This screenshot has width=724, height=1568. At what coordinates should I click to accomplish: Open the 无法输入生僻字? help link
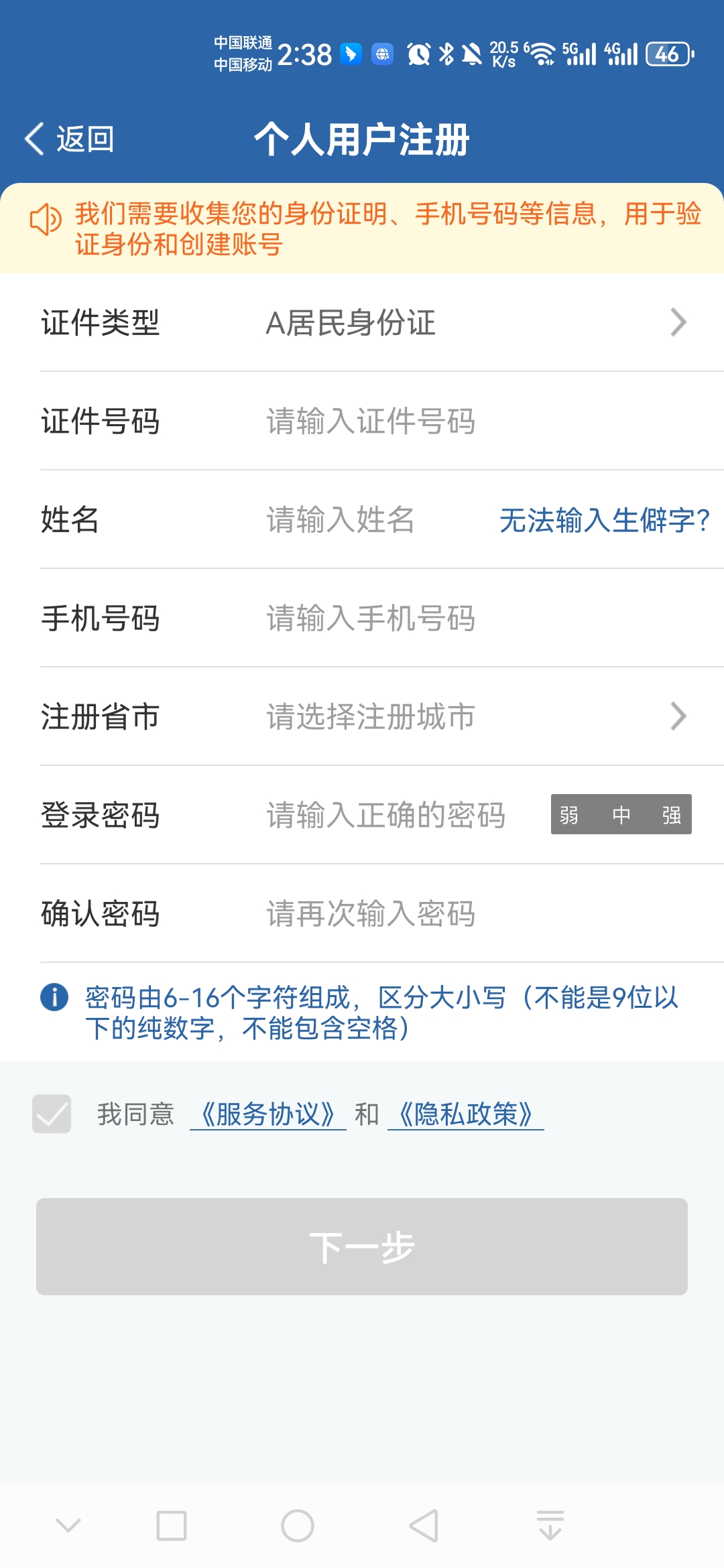point(604,520)
